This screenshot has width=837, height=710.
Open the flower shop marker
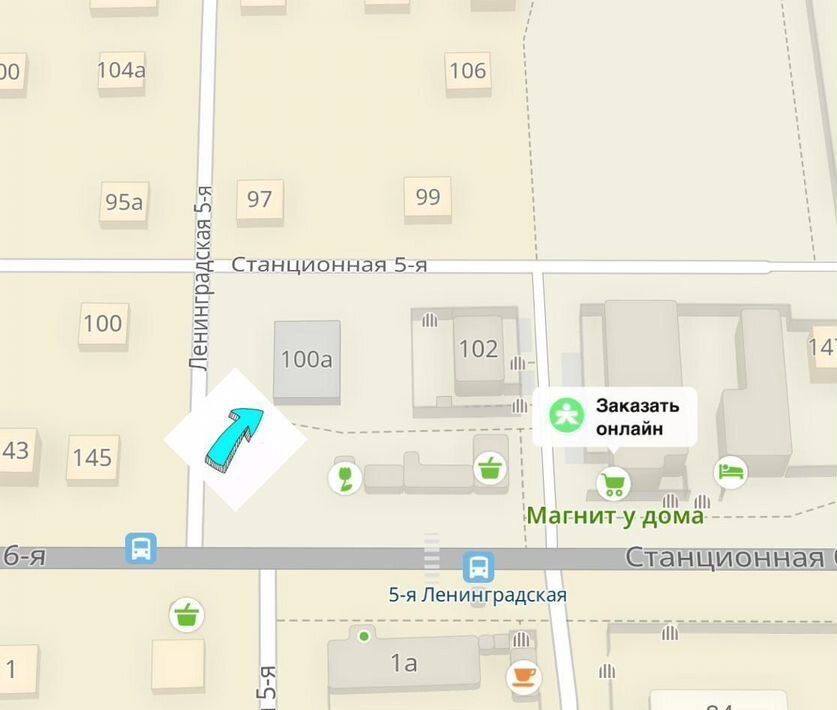[345, 478]
